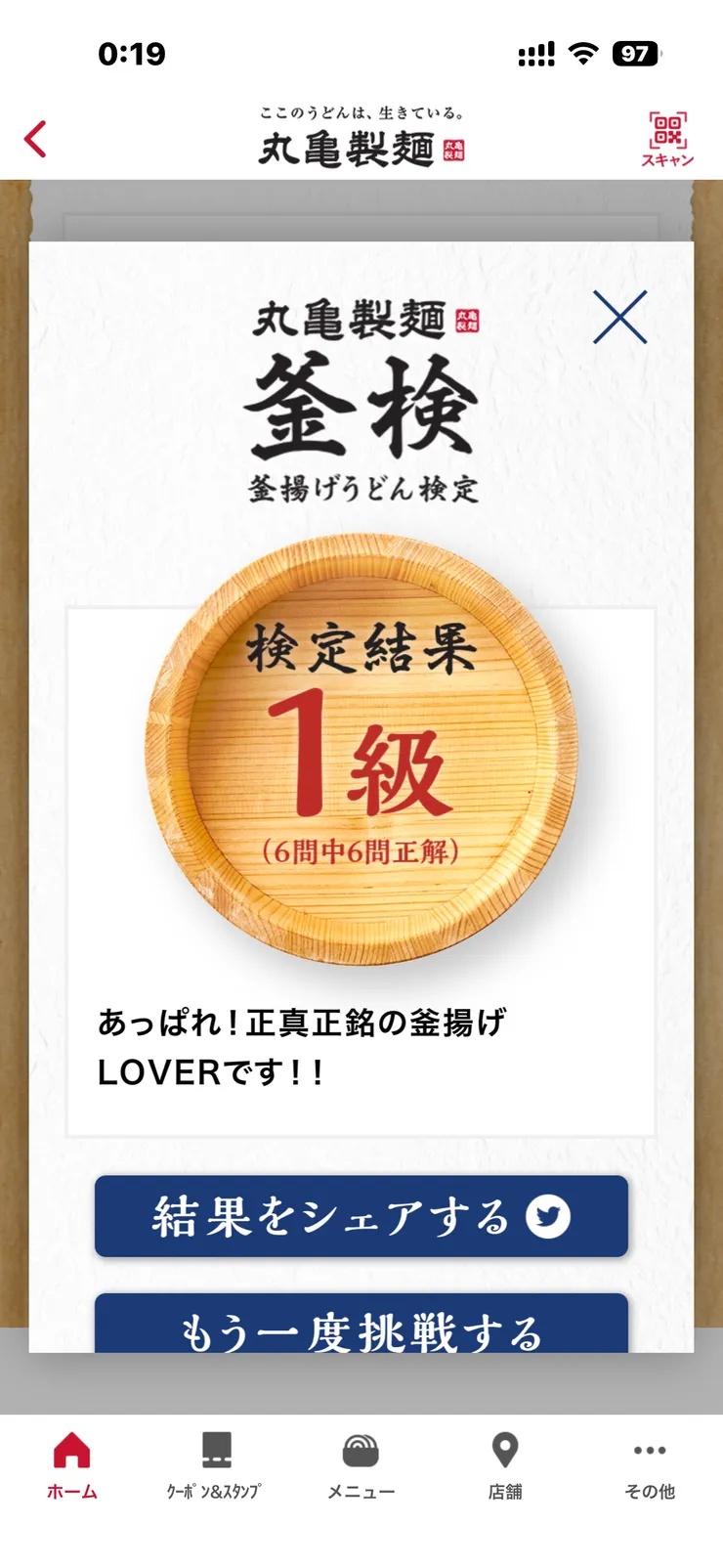Close the 釜検 result dialog

point(620,317)
